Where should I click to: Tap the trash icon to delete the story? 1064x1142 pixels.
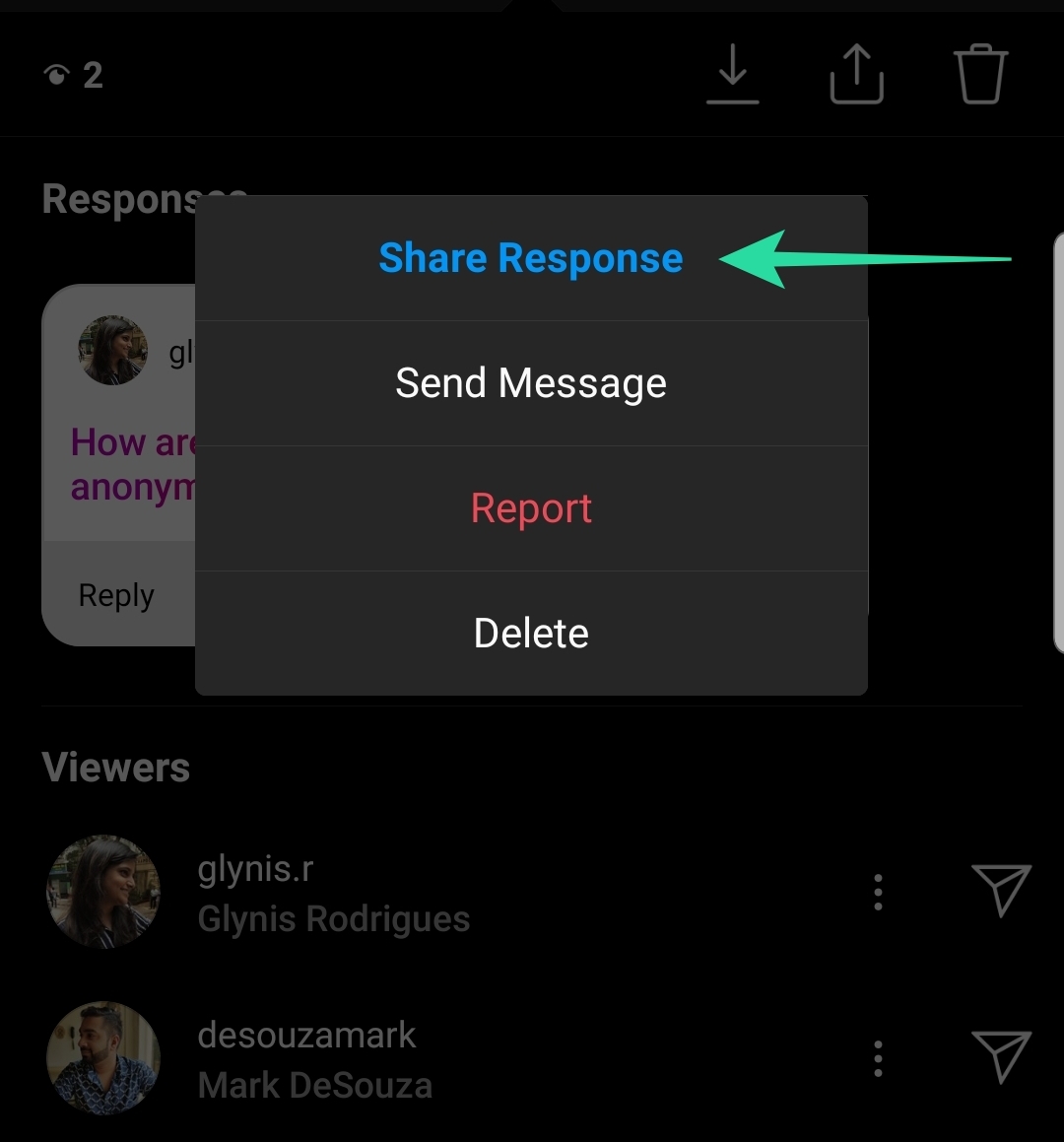click(x=980, y=74)
